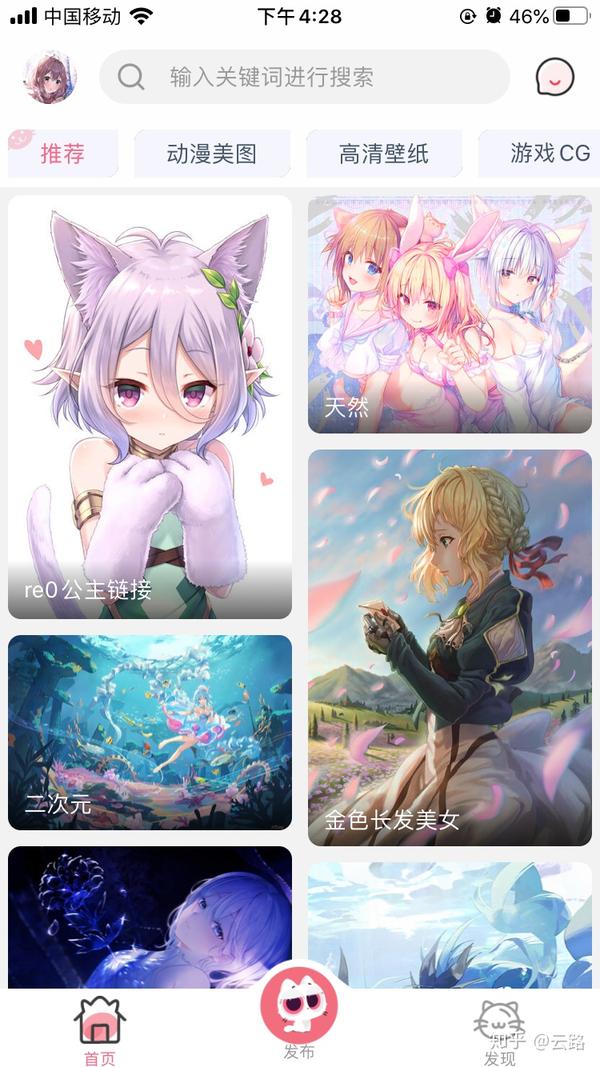This screenshot has width=600, height=1067.
Task: Open the messages chat bubble icon
Action: tap(555, 77)
